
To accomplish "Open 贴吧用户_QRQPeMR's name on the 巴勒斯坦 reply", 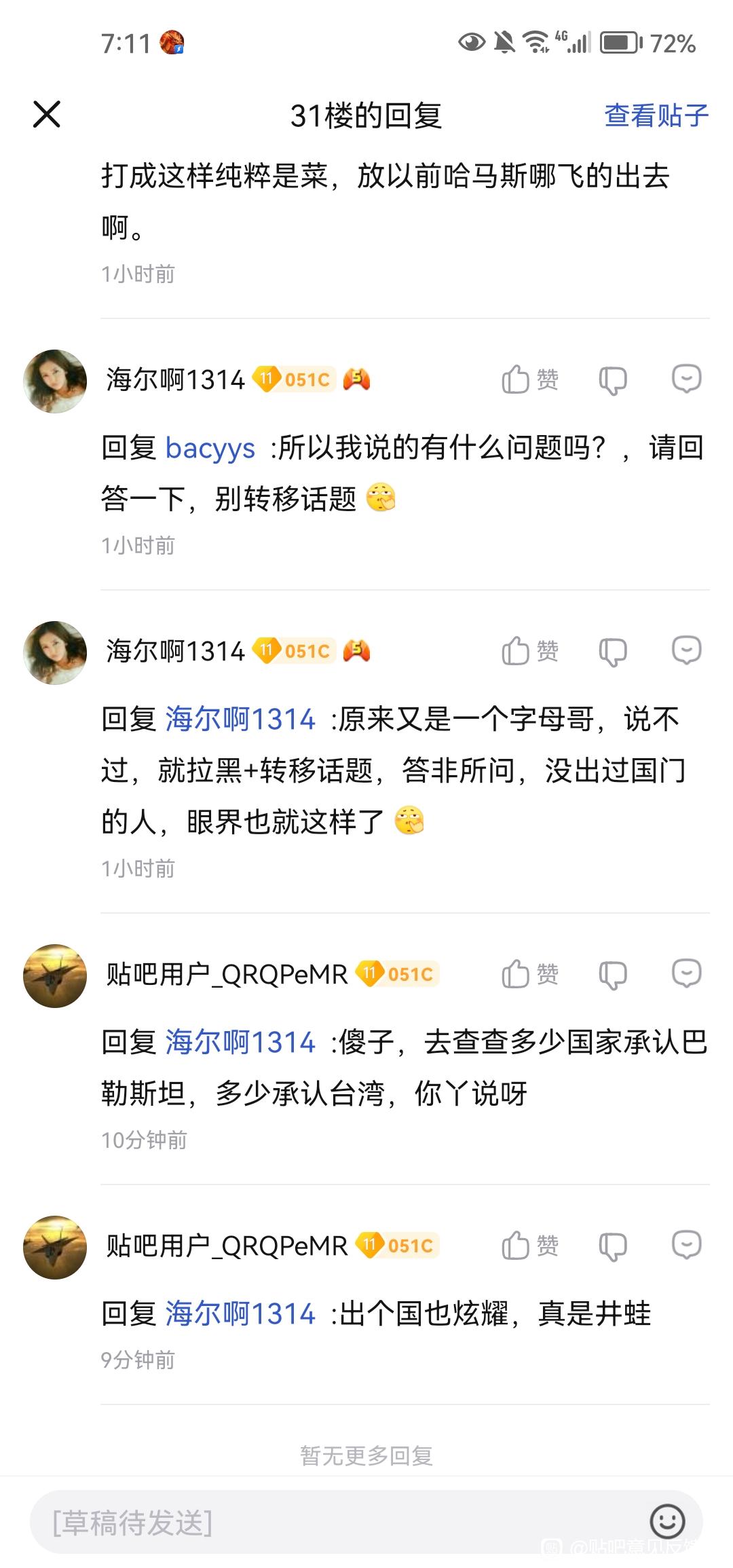I will [226, 974].
